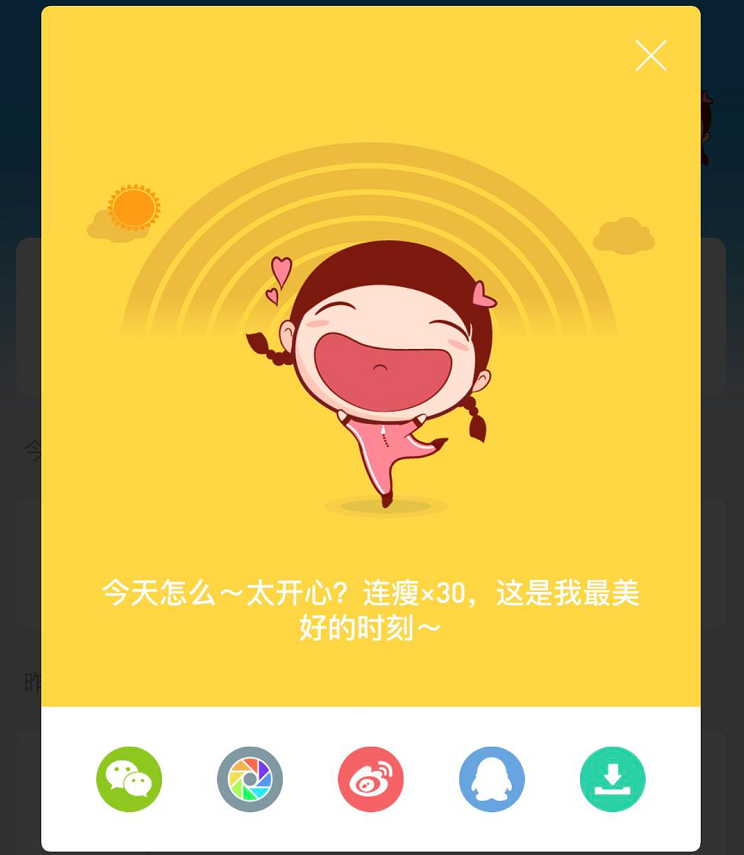Screen dimensions: 744x855
Task: Share to Sina Weibo
Action: tap(371, 779)
